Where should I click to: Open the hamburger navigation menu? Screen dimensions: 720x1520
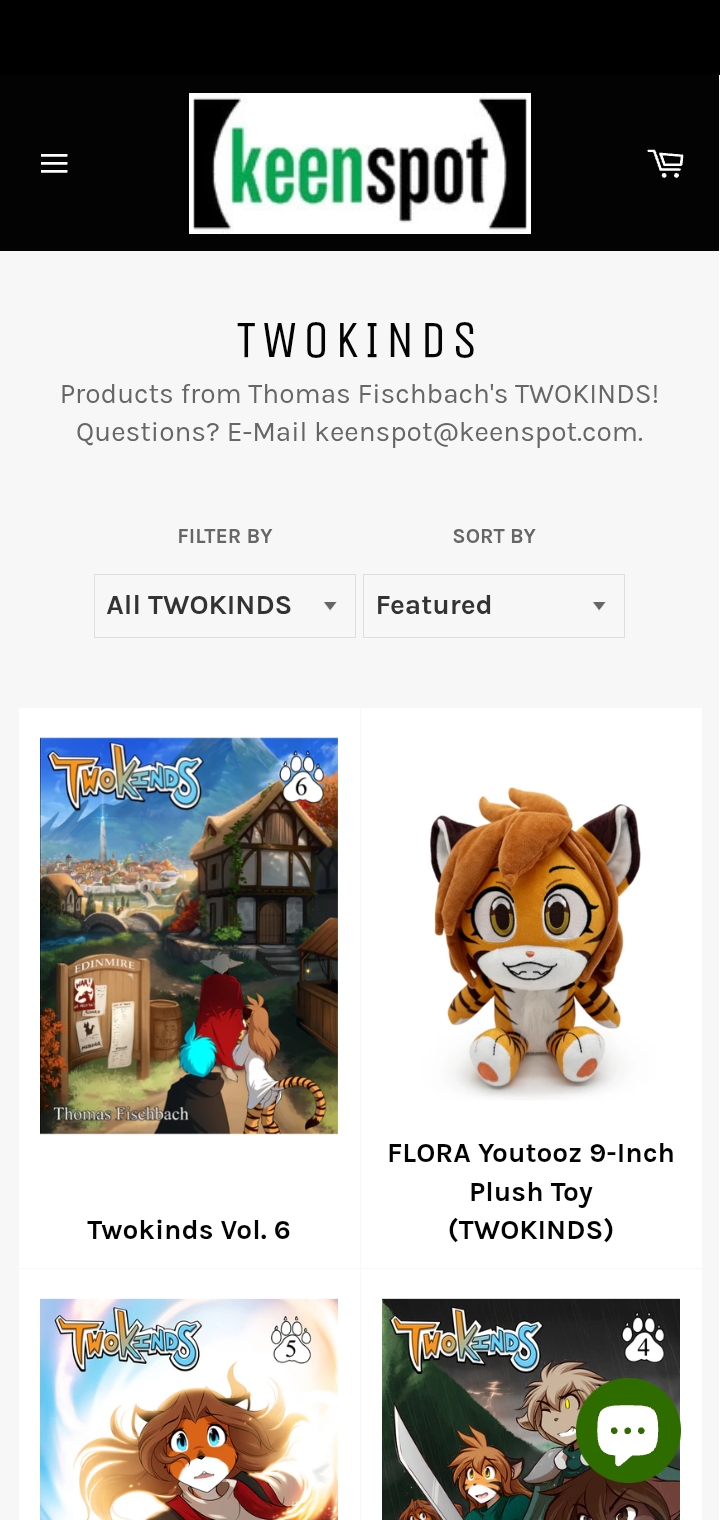54,164
